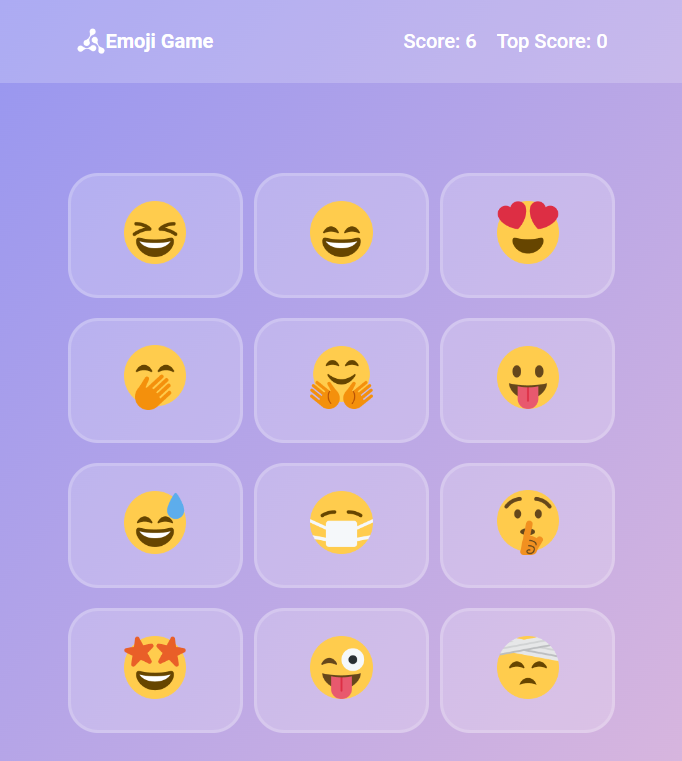
Task: Select the star-eyes emoji card
Action: coord(155,670)
